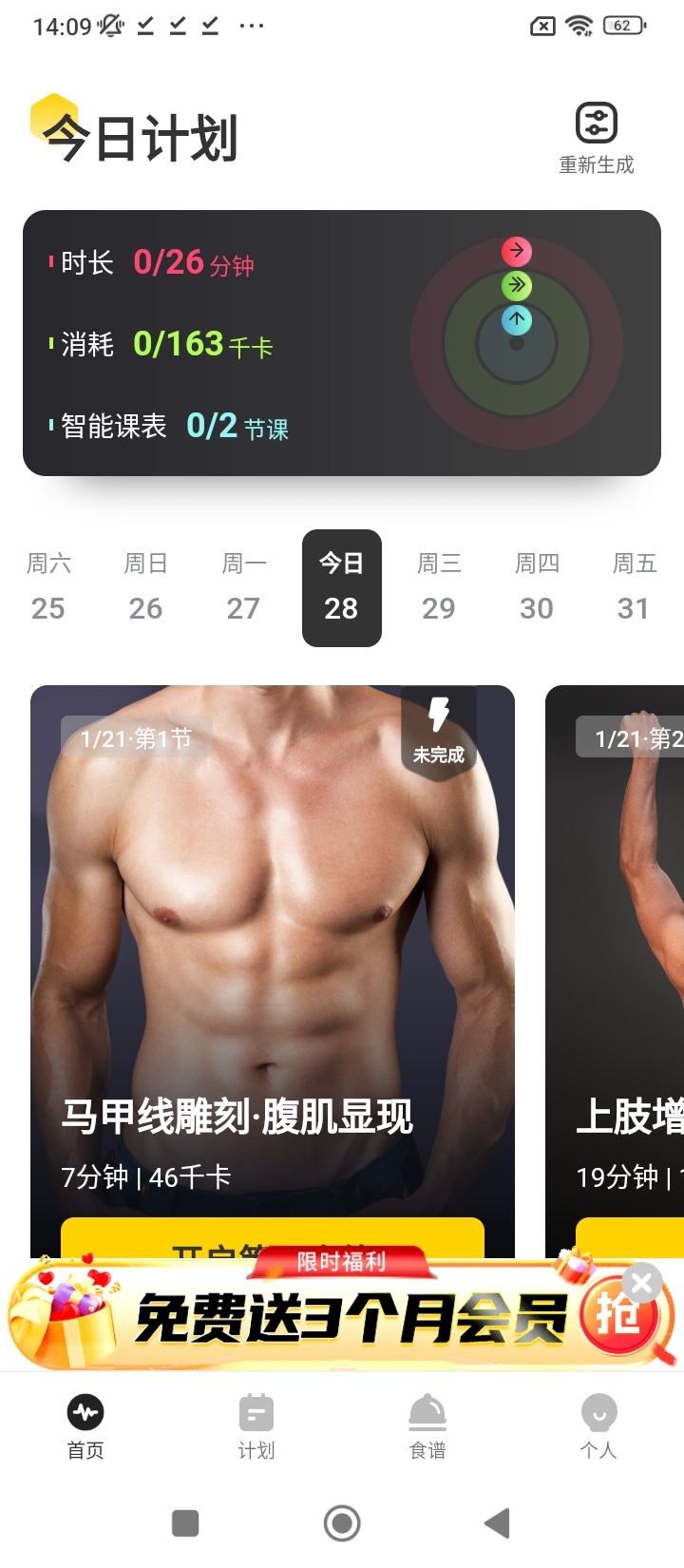Switch to the 计划 tab
This screenshot has height=1568, width=684.
point(256,1425)
